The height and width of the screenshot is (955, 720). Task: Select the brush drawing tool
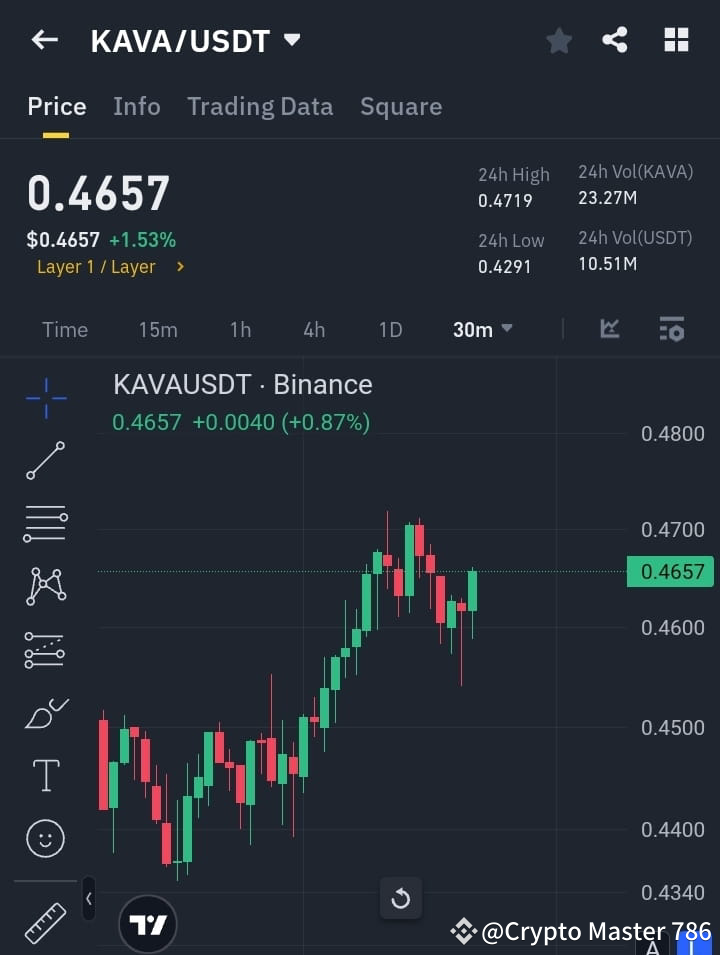pos(45,712)
